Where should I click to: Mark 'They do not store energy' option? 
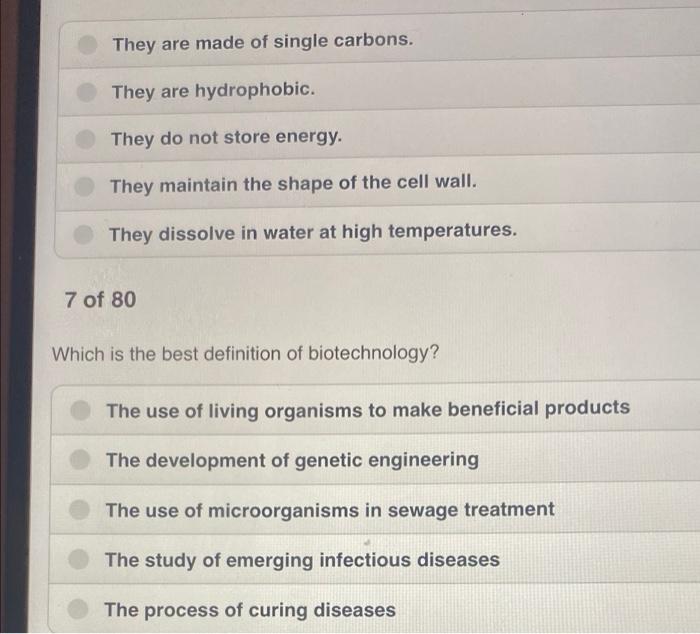[x=88, y=139]
